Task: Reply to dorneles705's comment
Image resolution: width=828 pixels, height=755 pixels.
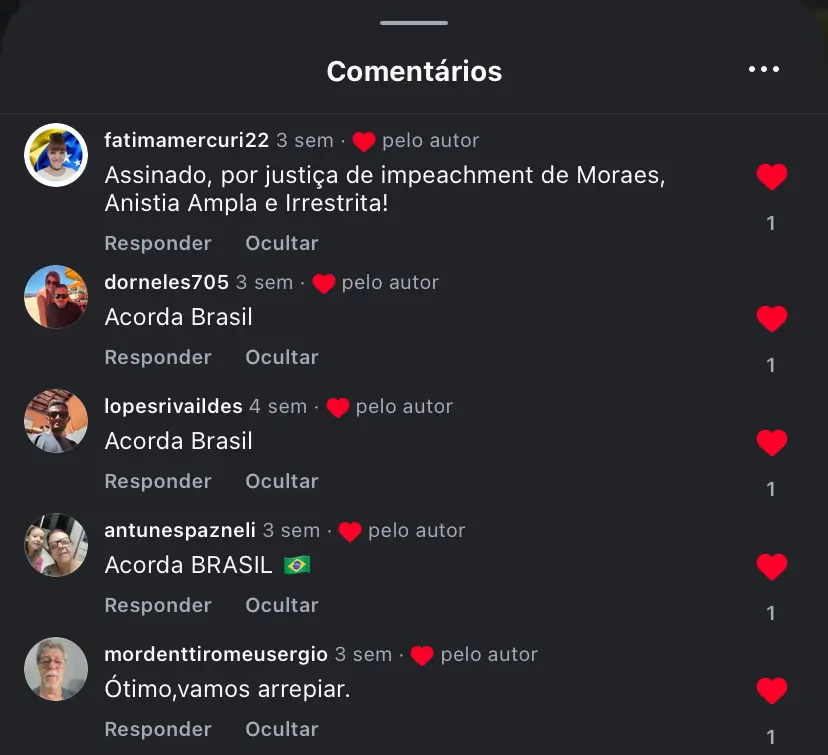Action: tap(158, 357)
